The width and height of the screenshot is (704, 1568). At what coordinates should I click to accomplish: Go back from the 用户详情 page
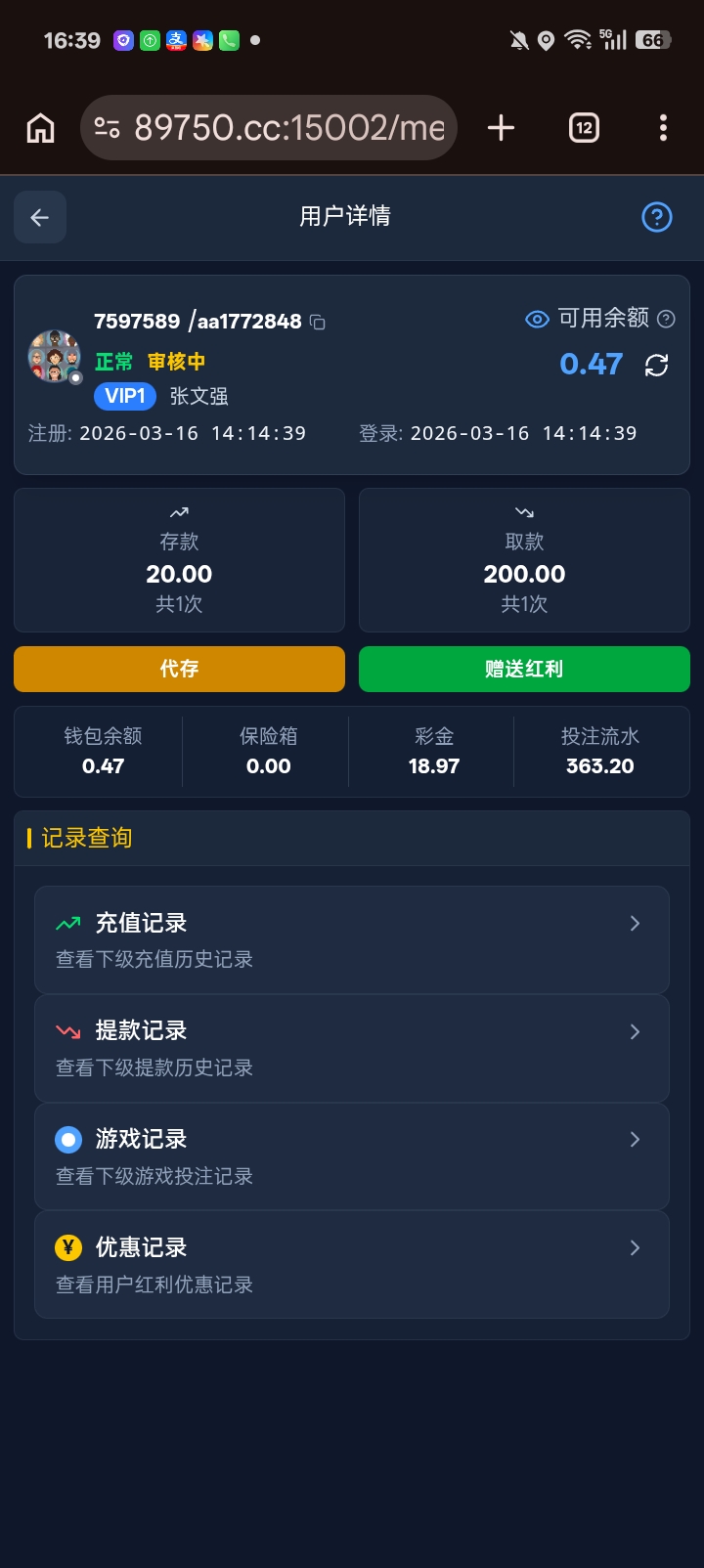40,217
